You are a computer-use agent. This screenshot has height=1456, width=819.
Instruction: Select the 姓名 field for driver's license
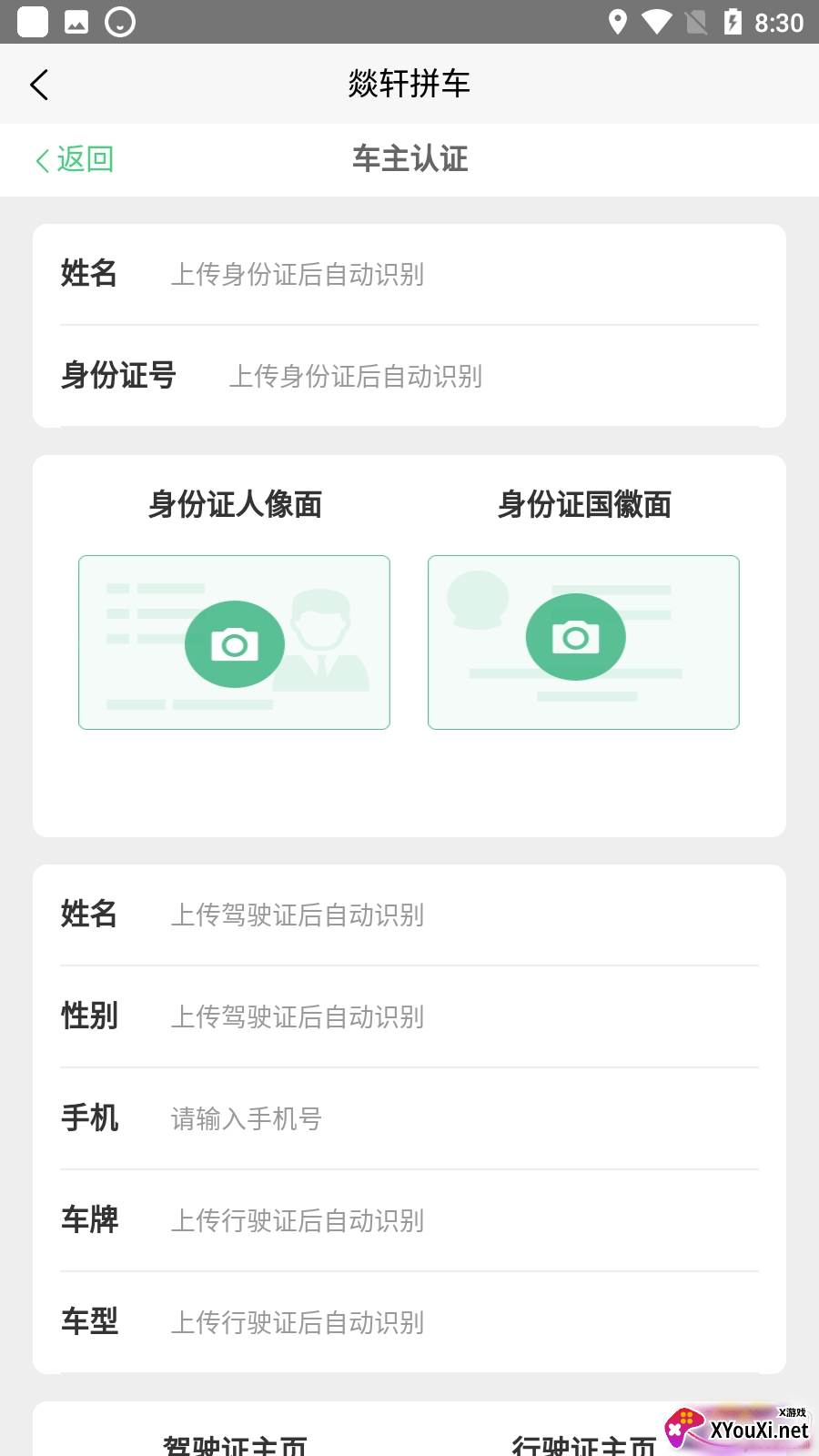click(455, 915)
